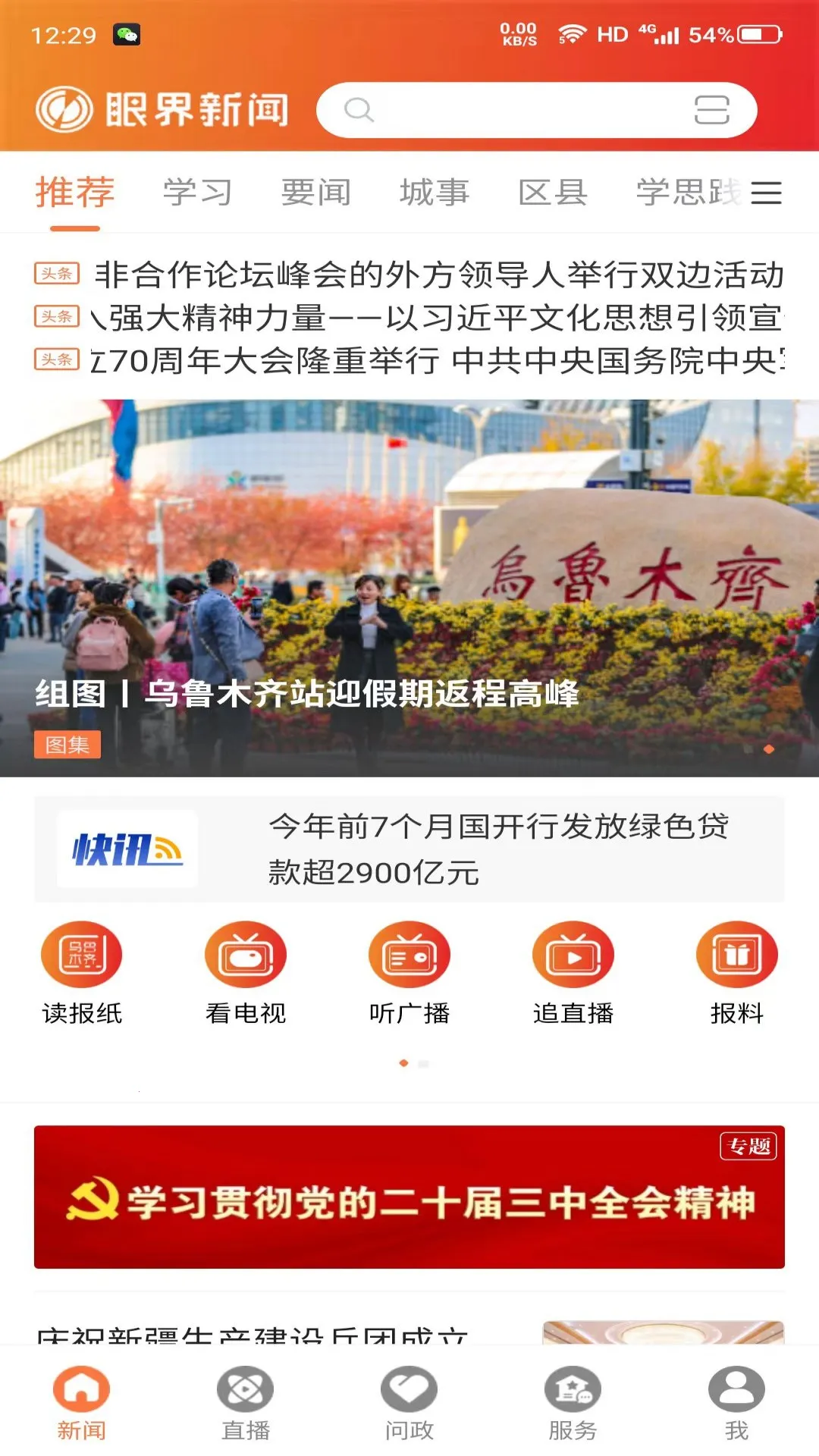
Task: Read the 快讯 about 国开行绿色贷款
Action: [x=497, y=849]
